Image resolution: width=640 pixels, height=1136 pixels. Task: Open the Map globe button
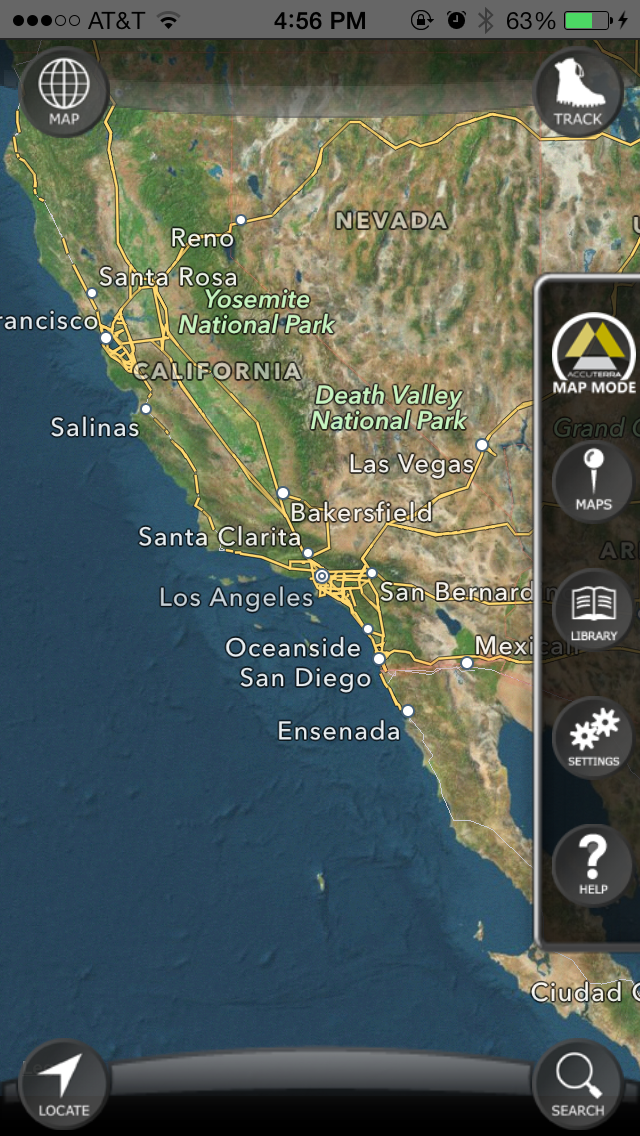point(64,90)
